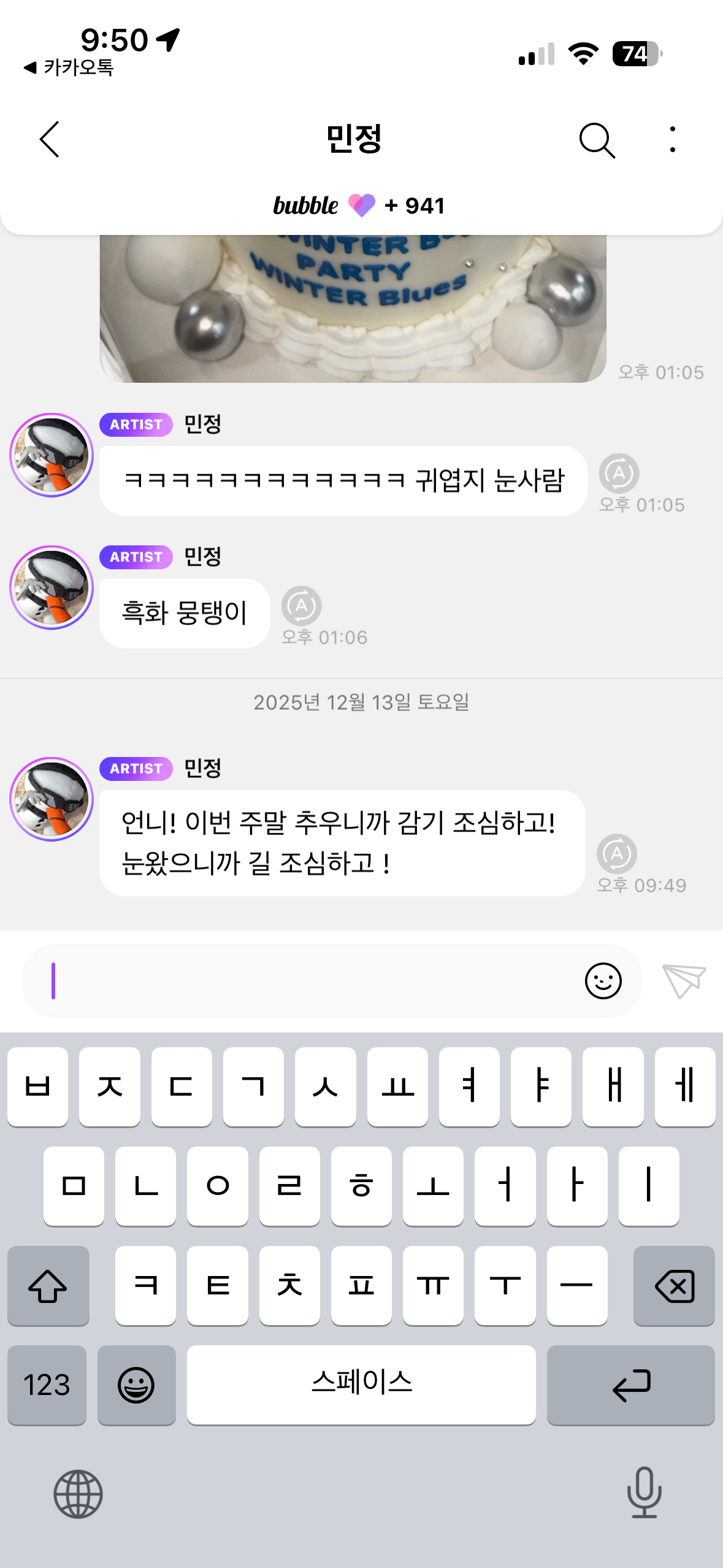723x1568 pixels.
Task: Open 민정's profile picture beside '흑화 뭉탱이'
Action: pos(52,588)
